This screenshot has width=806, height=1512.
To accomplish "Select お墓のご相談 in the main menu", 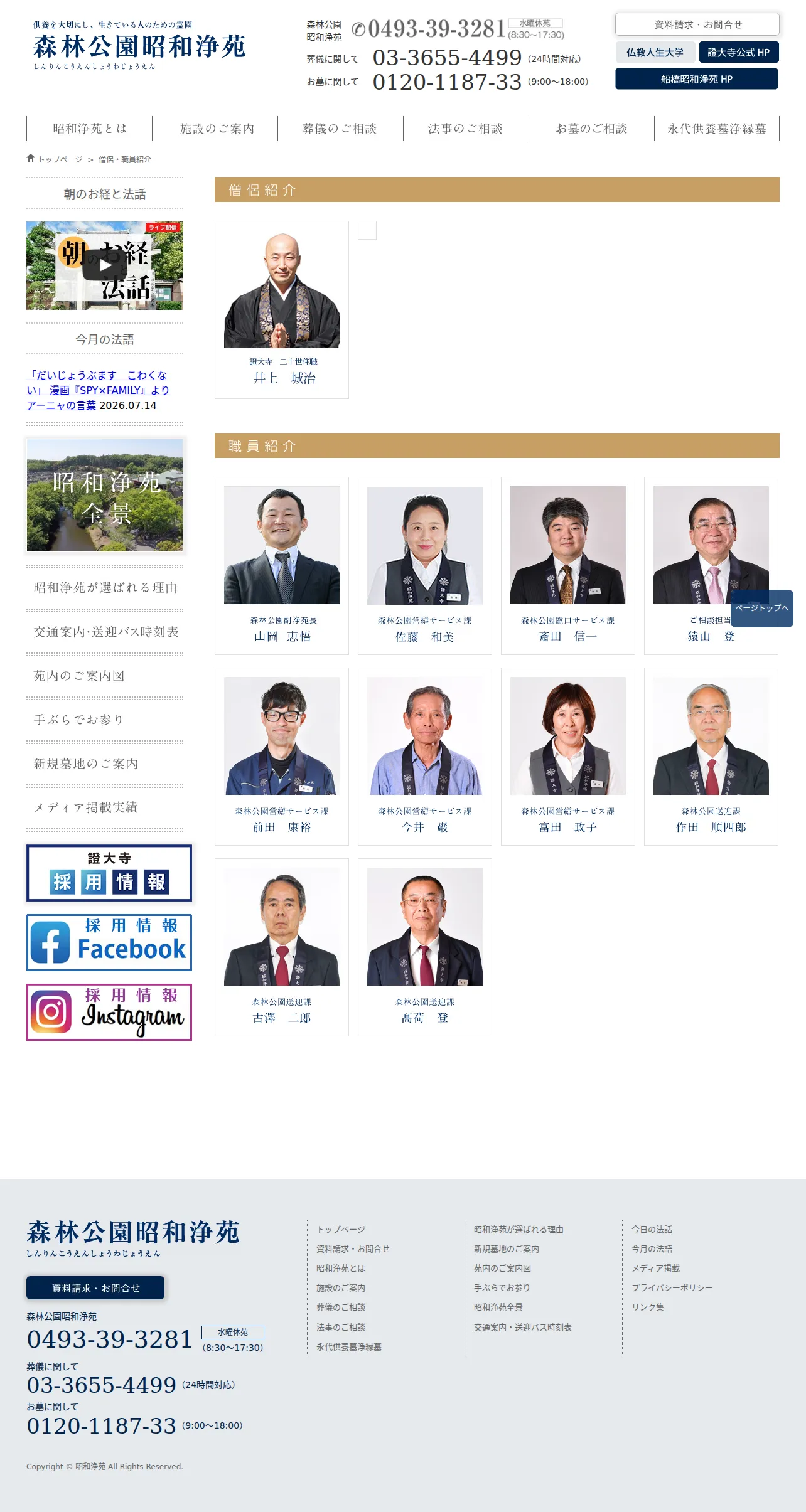I will click(x=591, y=129).
